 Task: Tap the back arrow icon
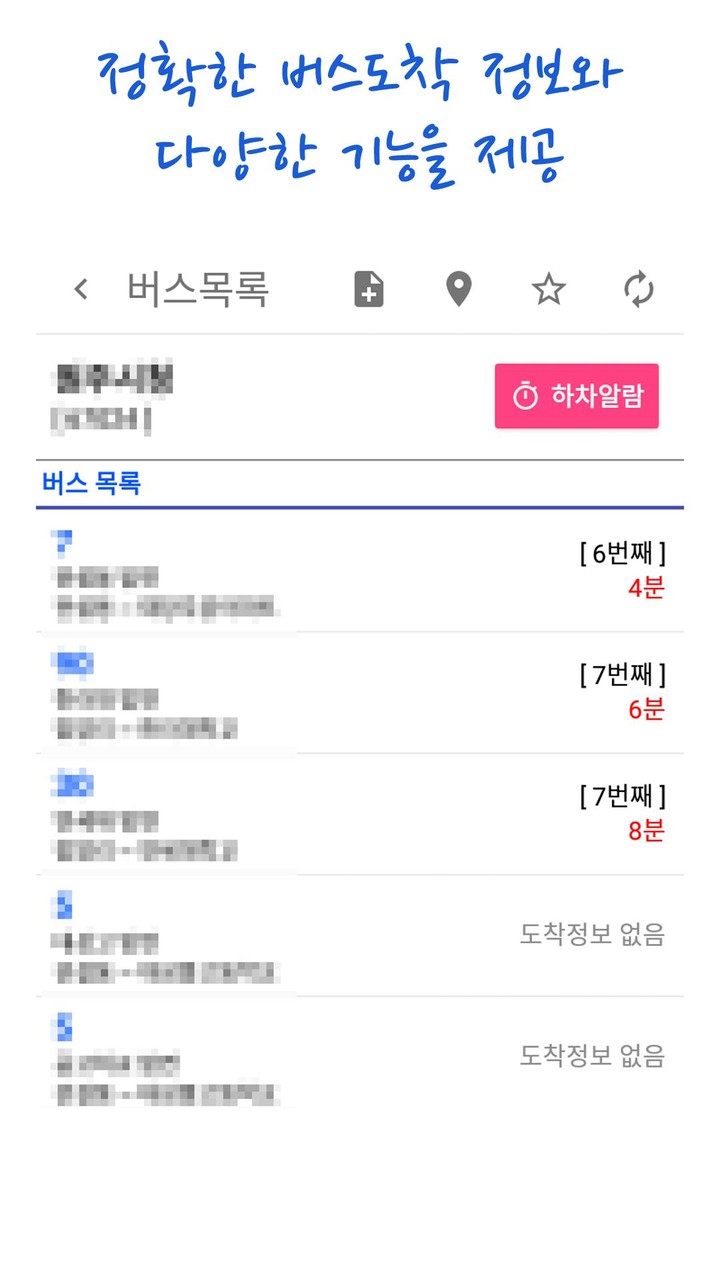80,290
